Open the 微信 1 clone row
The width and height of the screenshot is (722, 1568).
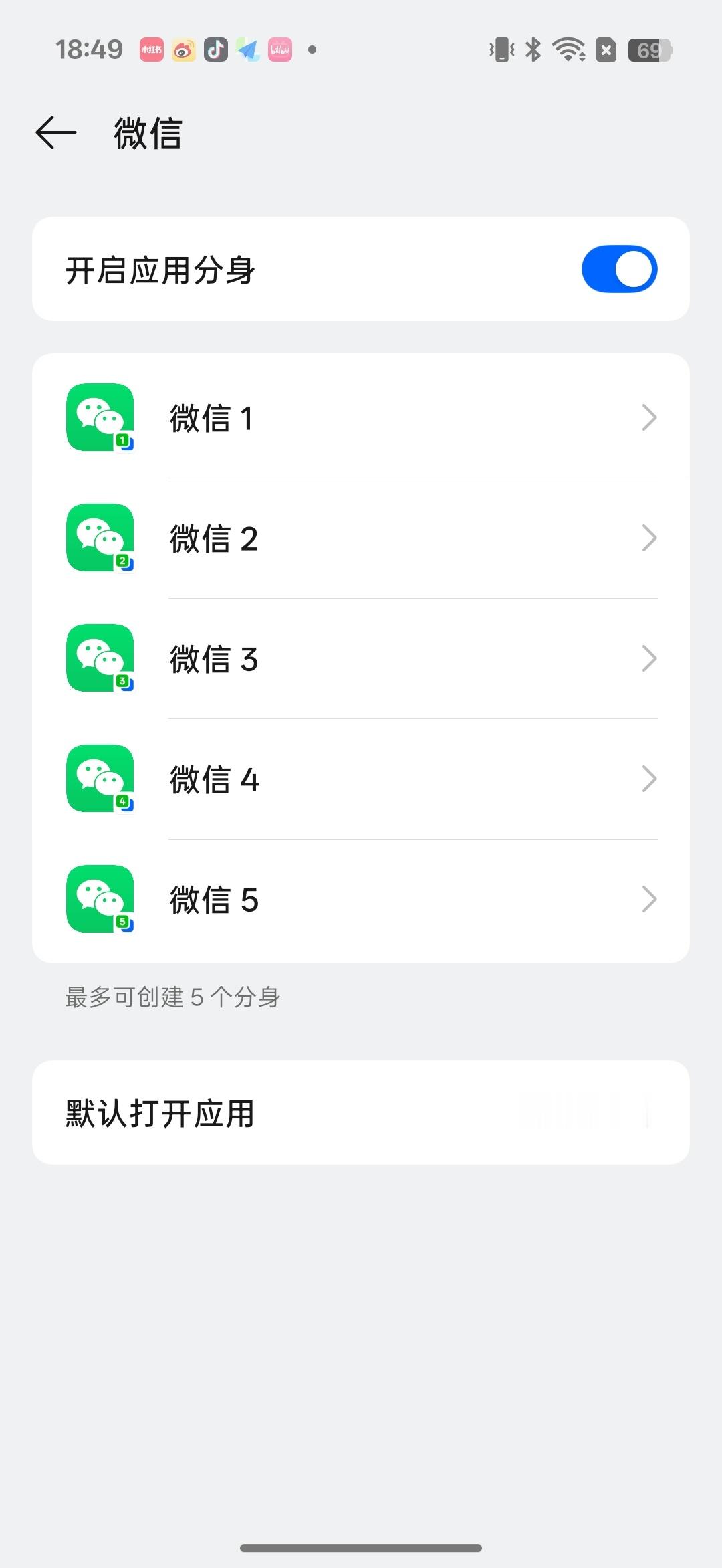tap(361, 418)
